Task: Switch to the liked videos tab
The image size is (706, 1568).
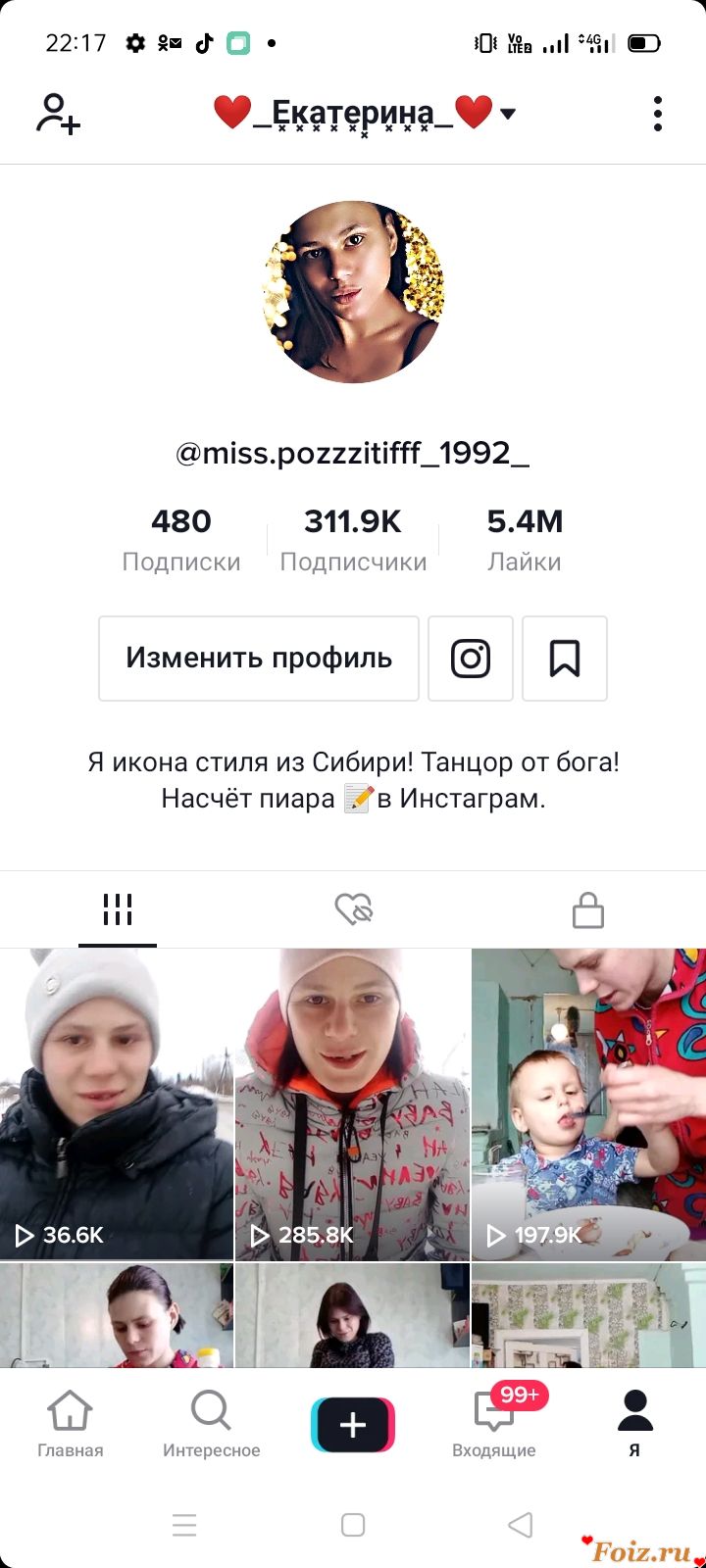Action: click(x=353, y=909)
